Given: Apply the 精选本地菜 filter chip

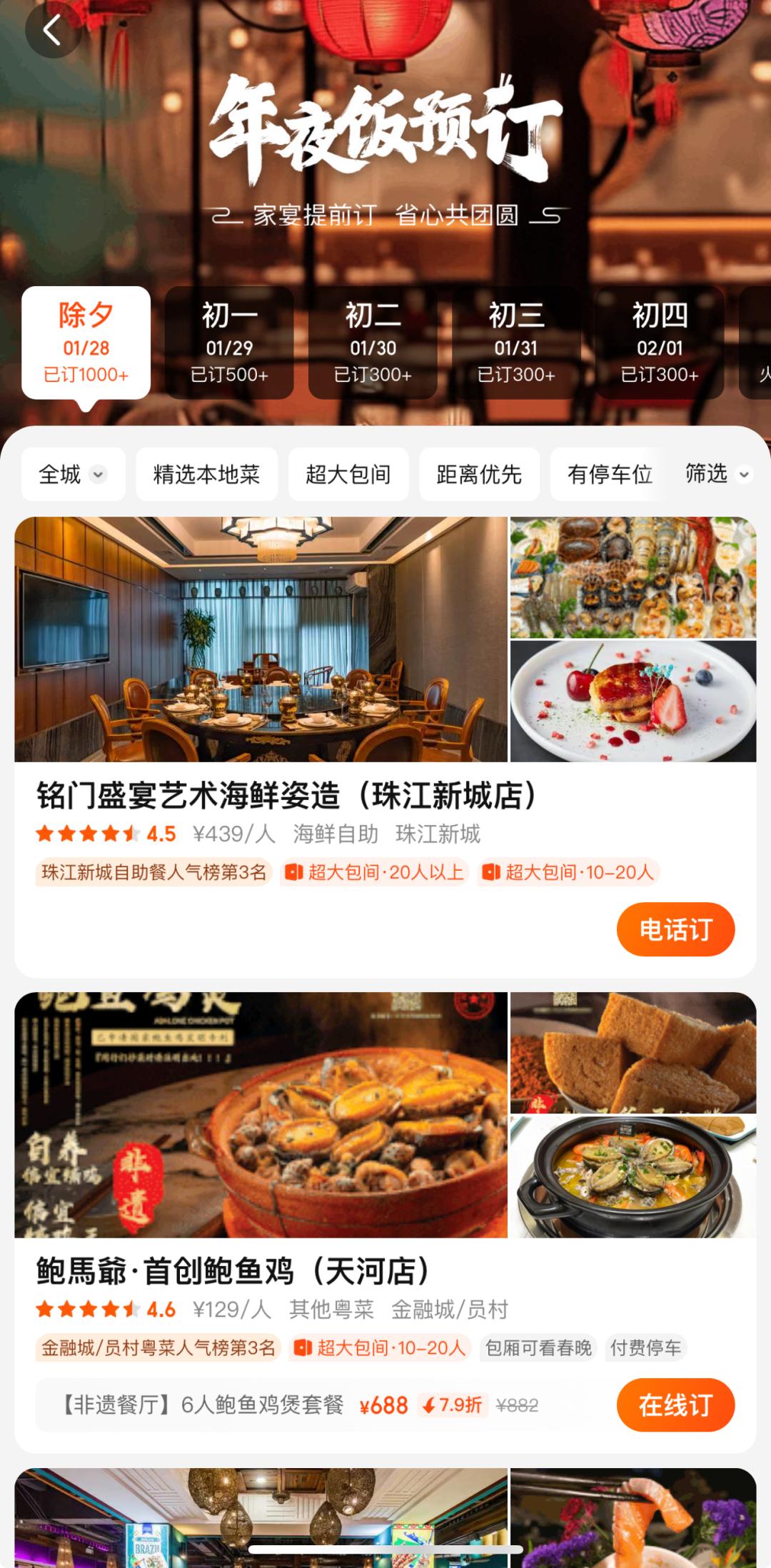Looking at the screenshot, I should [206, 475].
